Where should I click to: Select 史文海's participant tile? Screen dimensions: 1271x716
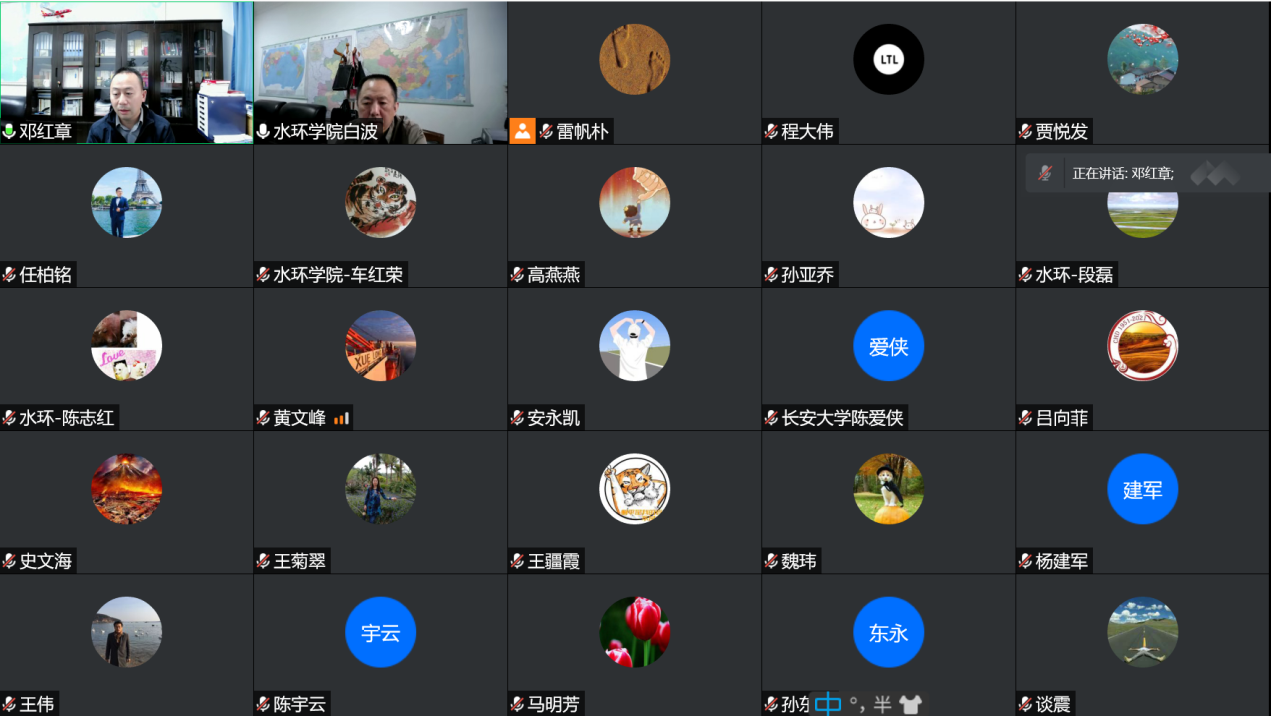[126, 501]
